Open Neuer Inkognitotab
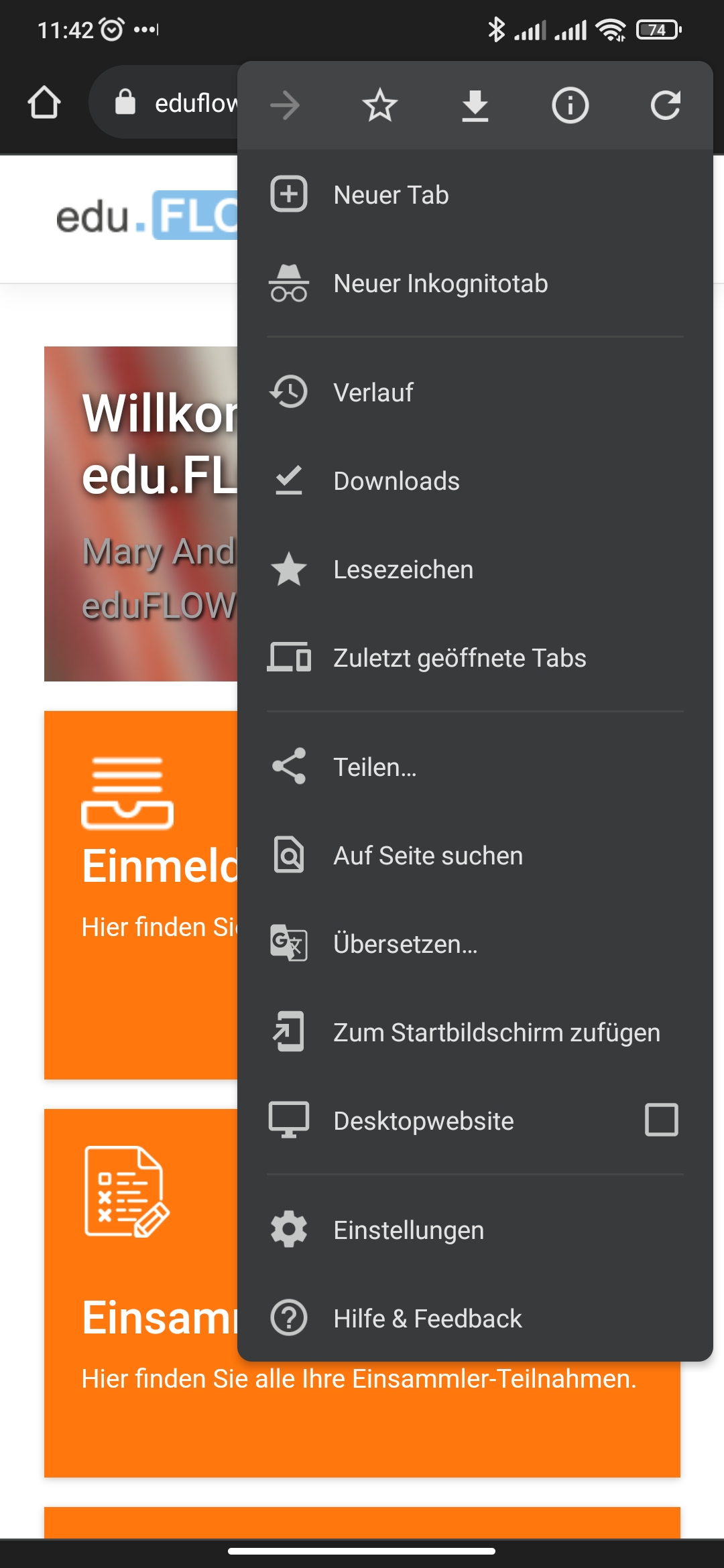Screen dimensions: 724x1568 [x=440, y=283]
